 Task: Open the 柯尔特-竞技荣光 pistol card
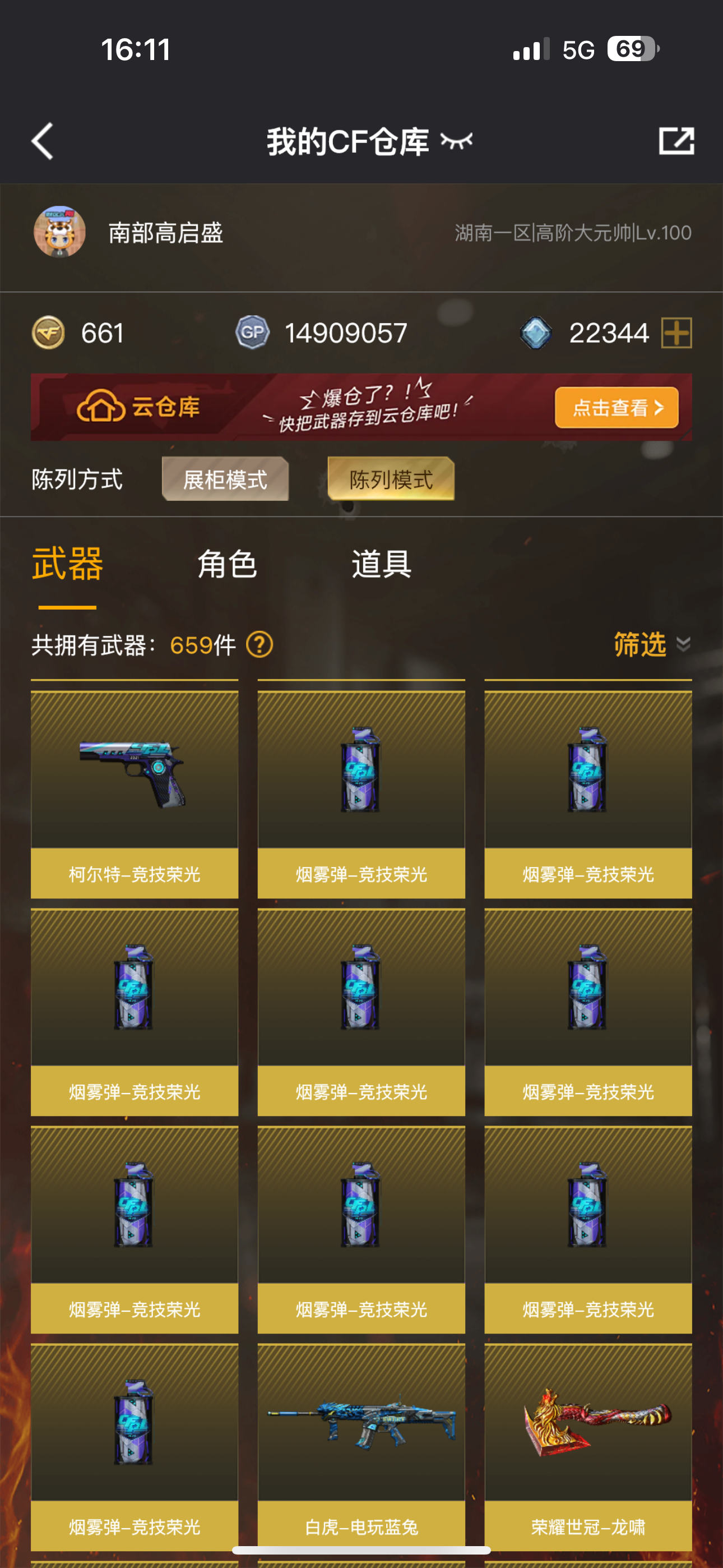click(x=135, y=794)
